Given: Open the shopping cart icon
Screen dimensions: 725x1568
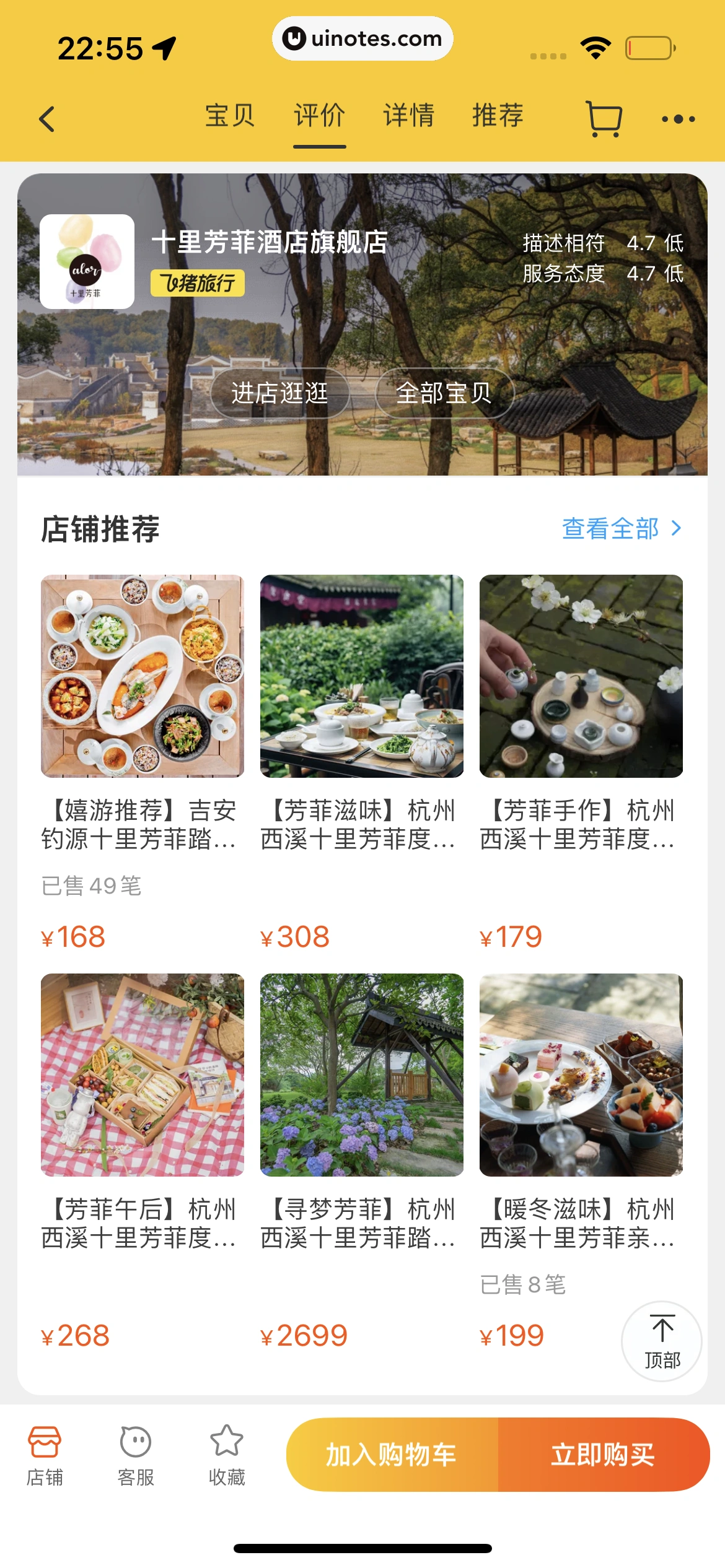Looking at the screenshot, I should [x=604, y=118].
